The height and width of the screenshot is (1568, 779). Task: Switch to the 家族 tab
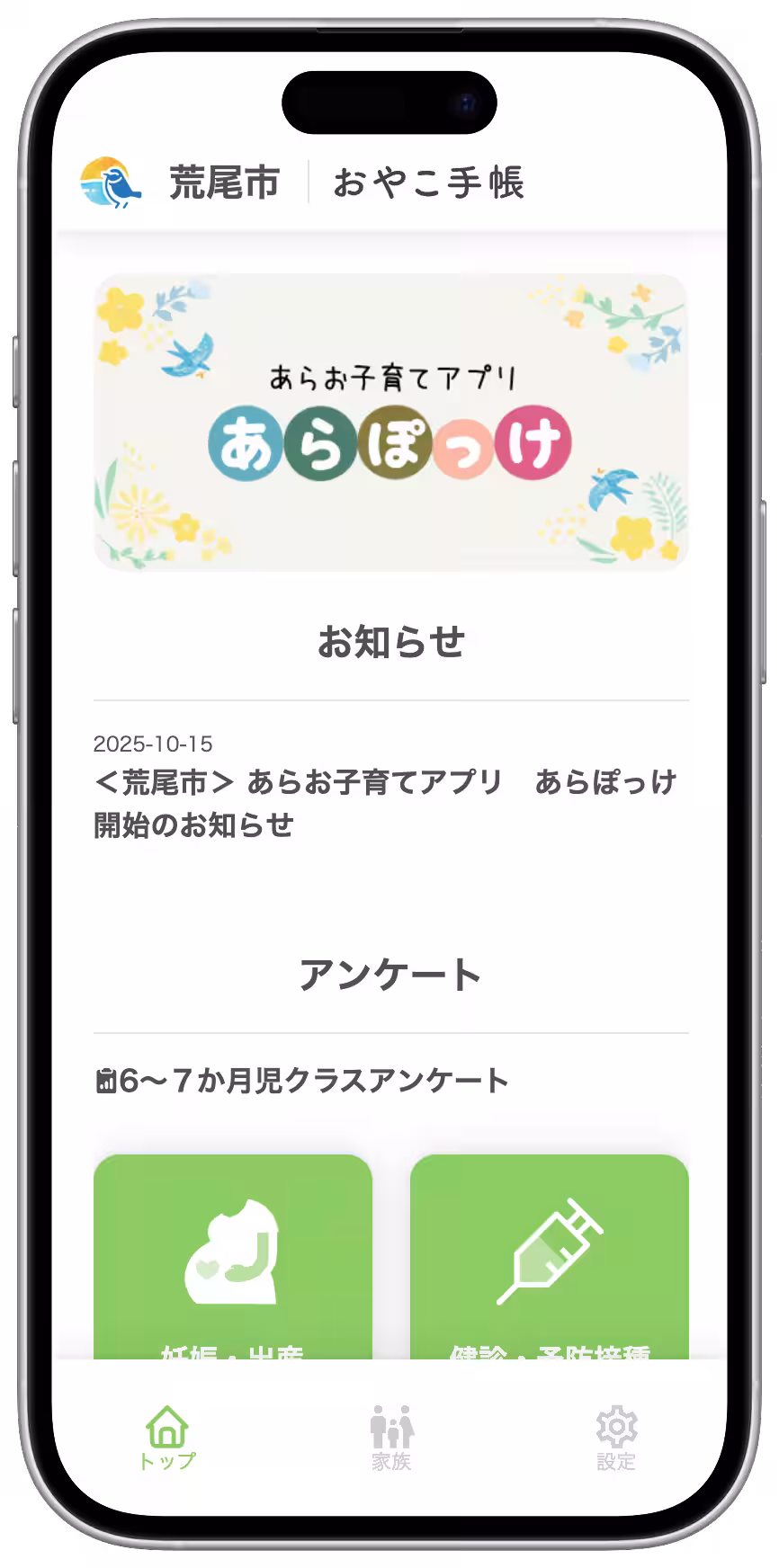(x=391, y=1437)
